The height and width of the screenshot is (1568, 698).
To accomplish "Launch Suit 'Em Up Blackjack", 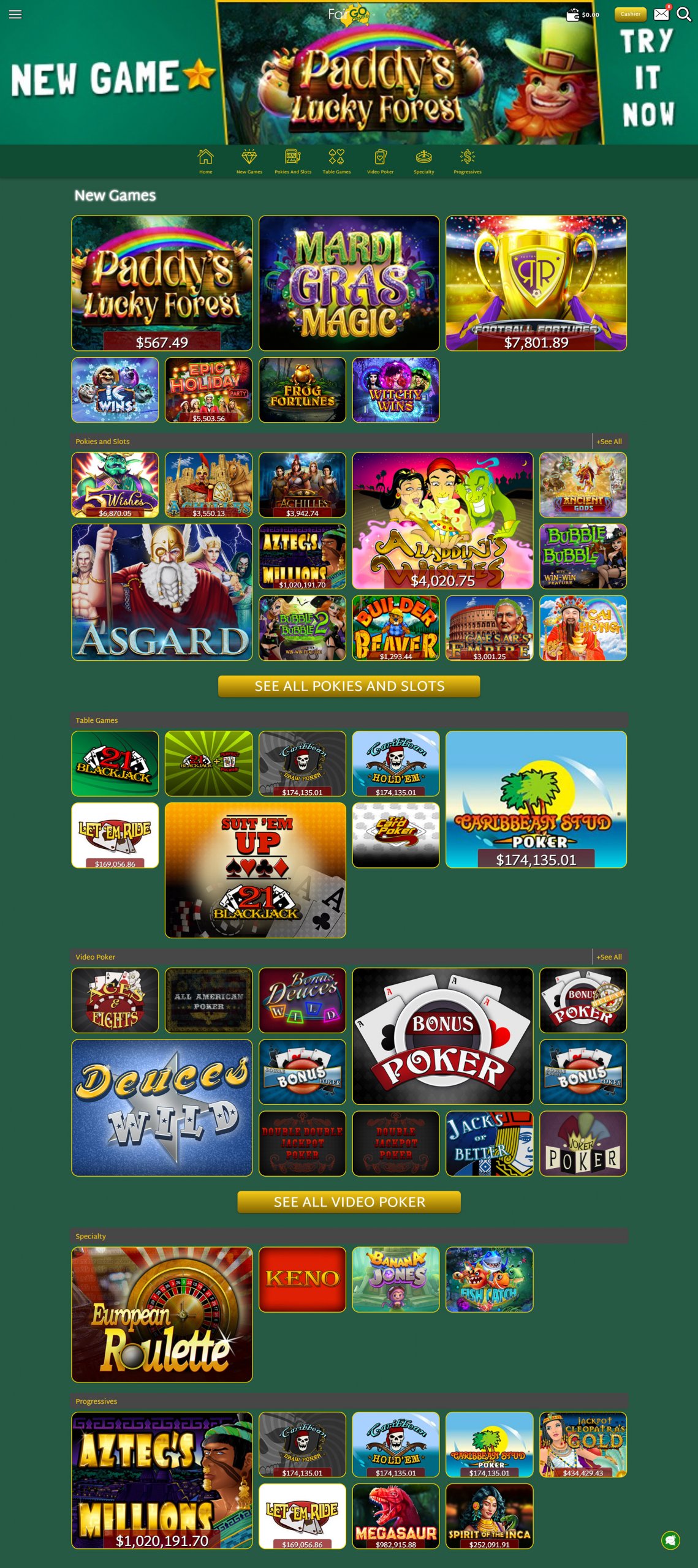I will coord(255,870).
